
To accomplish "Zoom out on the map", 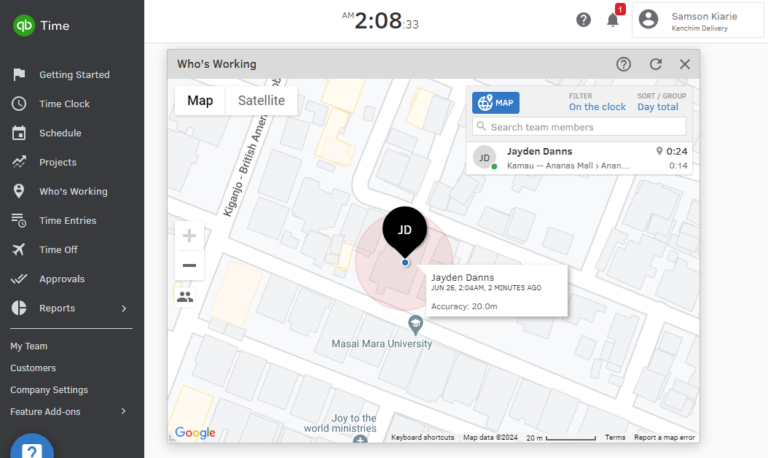I will coord(189,266).
